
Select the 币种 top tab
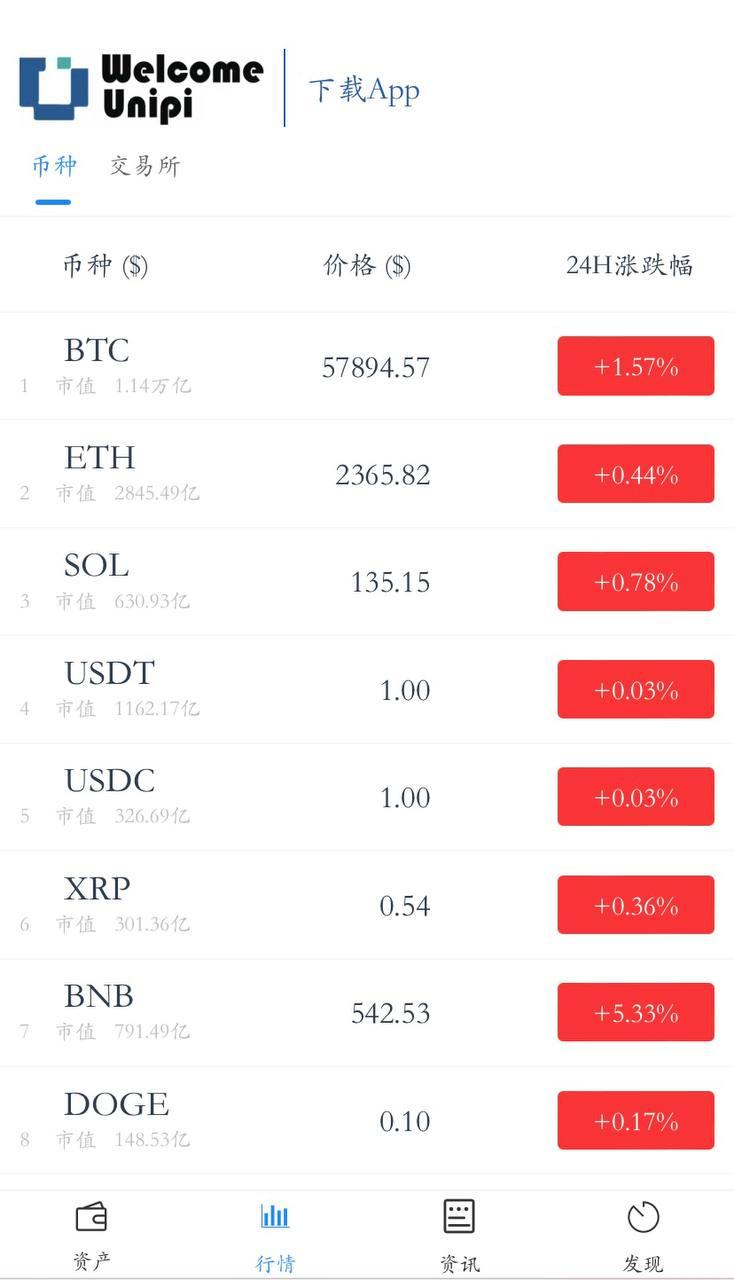(54, 165)
